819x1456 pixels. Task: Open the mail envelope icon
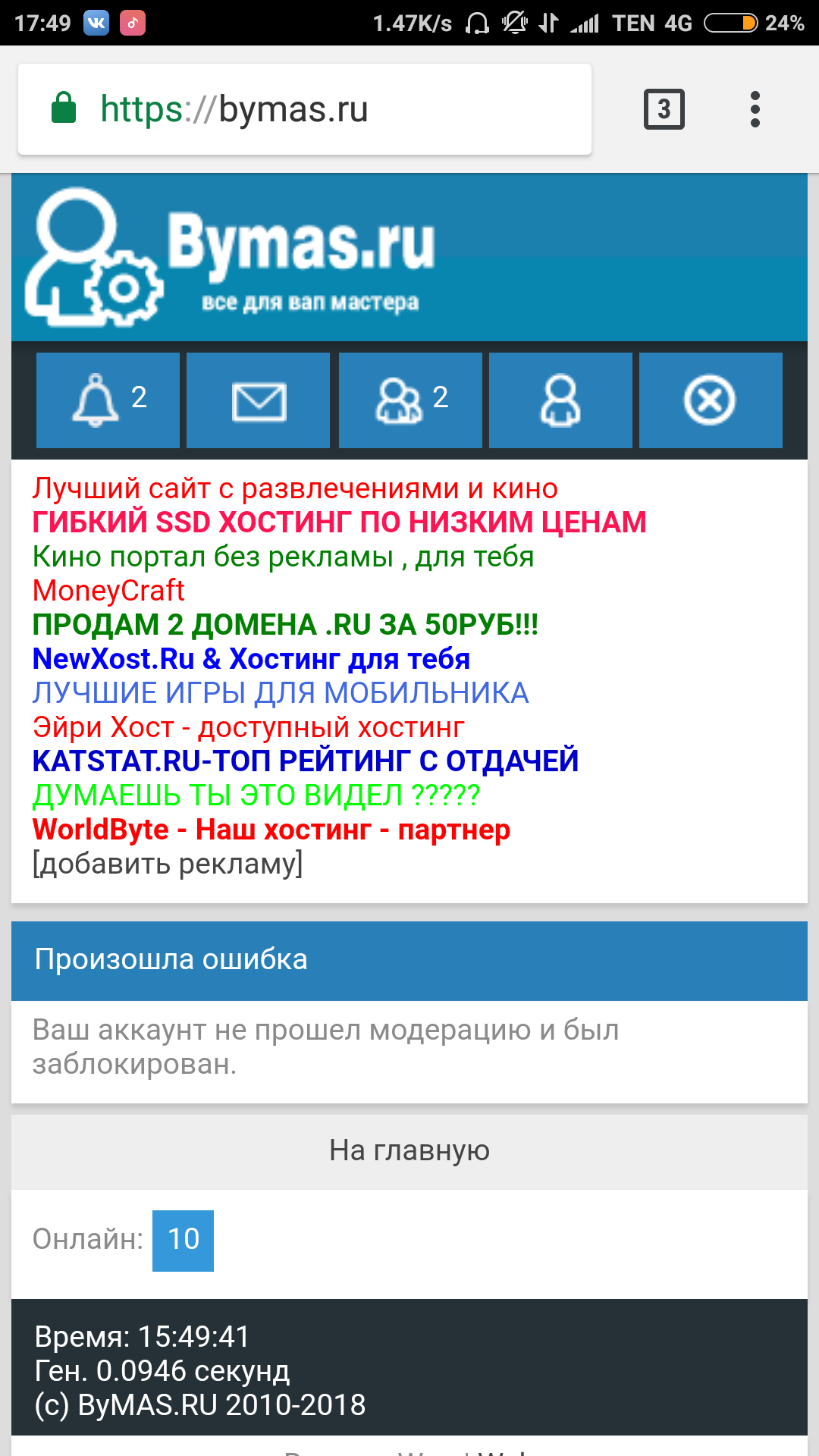pyautogui.click(x=258, y=400)
